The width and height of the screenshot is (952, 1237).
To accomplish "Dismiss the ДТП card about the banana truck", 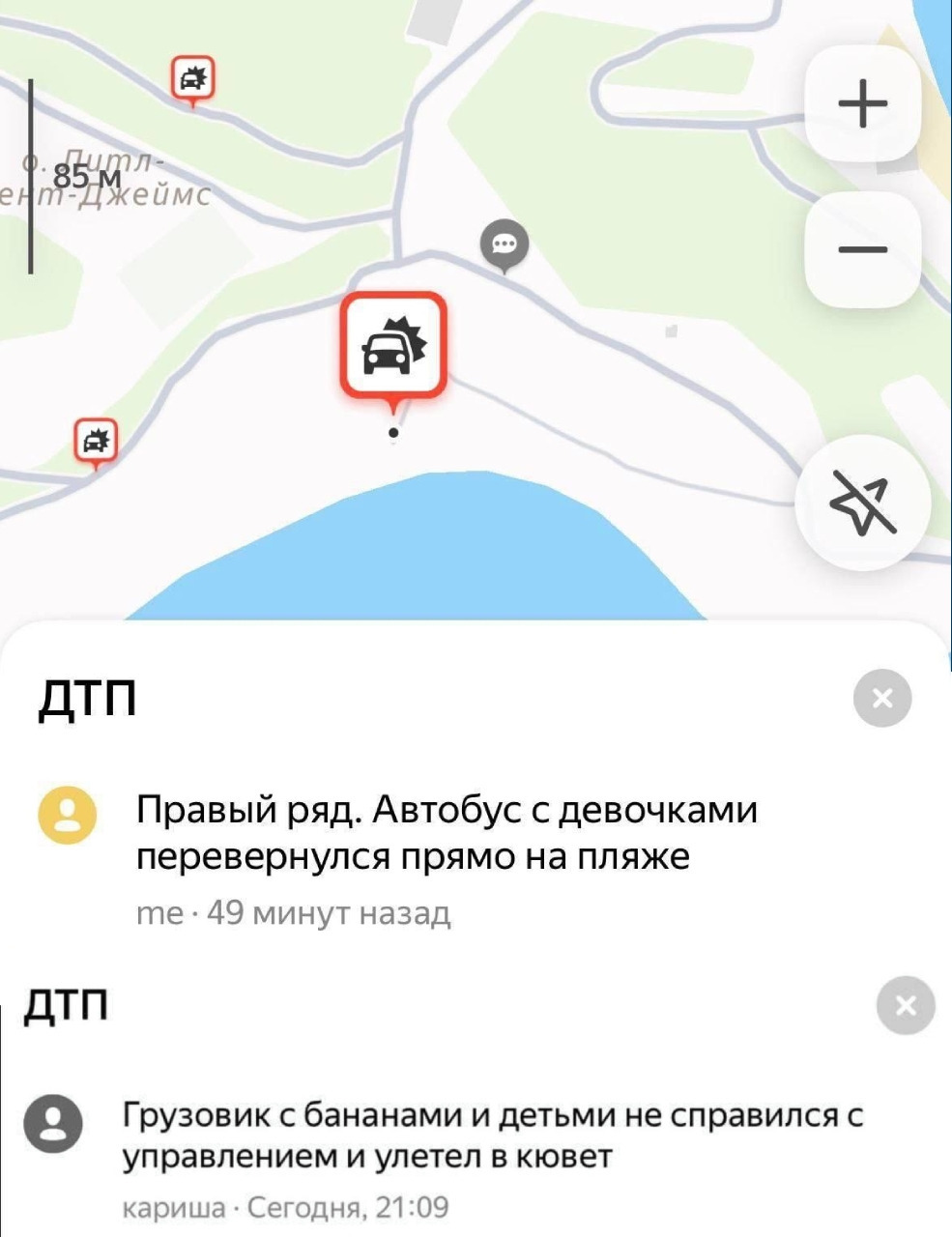I will 906,1006.
